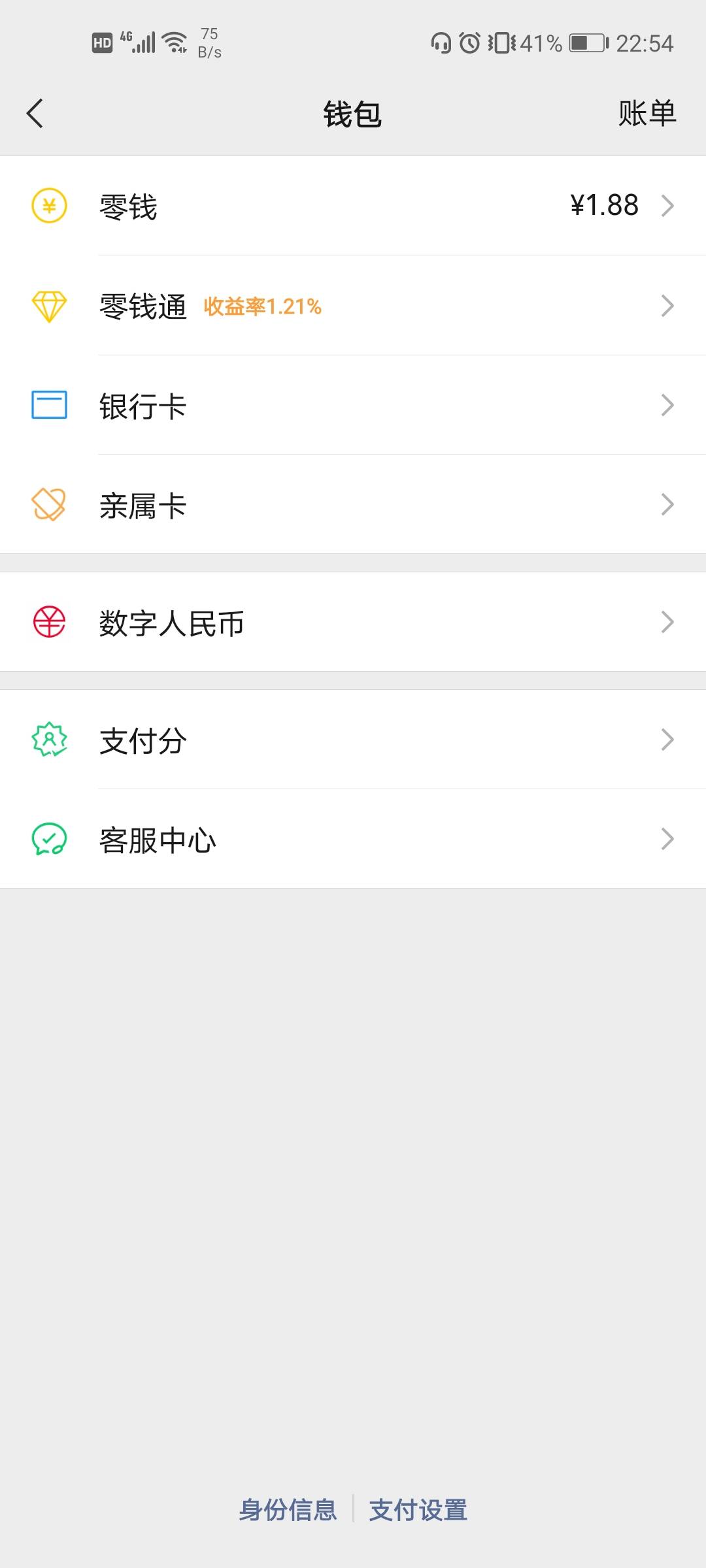
Task: Open the 零钱 balance row
Action: [353, 206]
